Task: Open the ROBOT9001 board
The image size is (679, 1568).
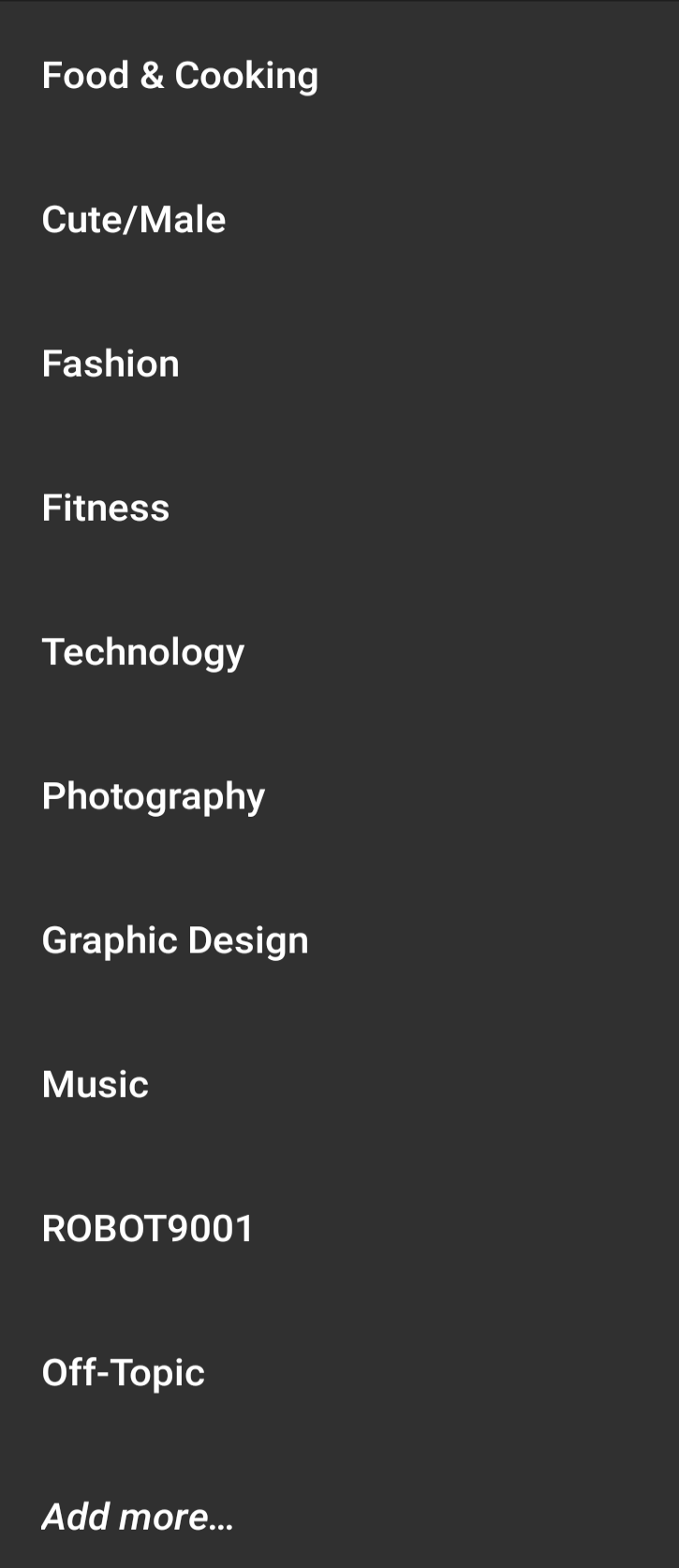Action: coord(148,1230)
